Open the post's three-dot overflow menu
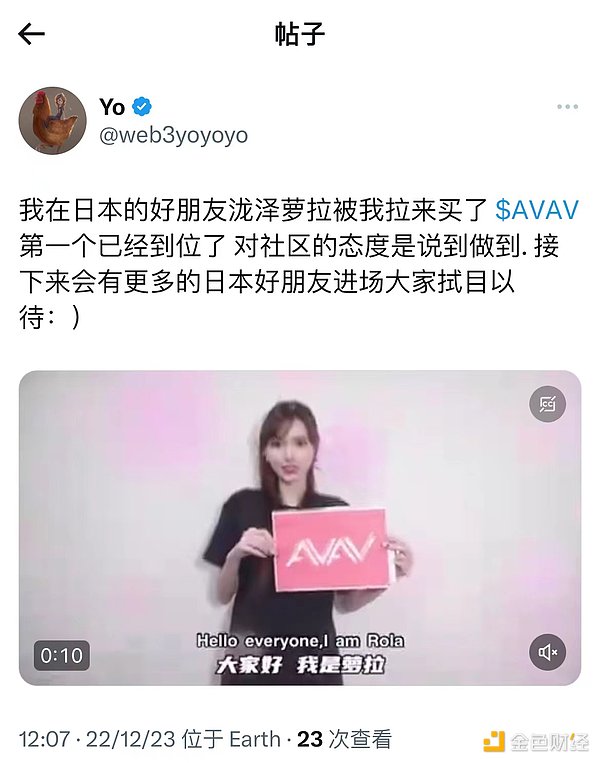Screen dimensions: 600x763 567,107
